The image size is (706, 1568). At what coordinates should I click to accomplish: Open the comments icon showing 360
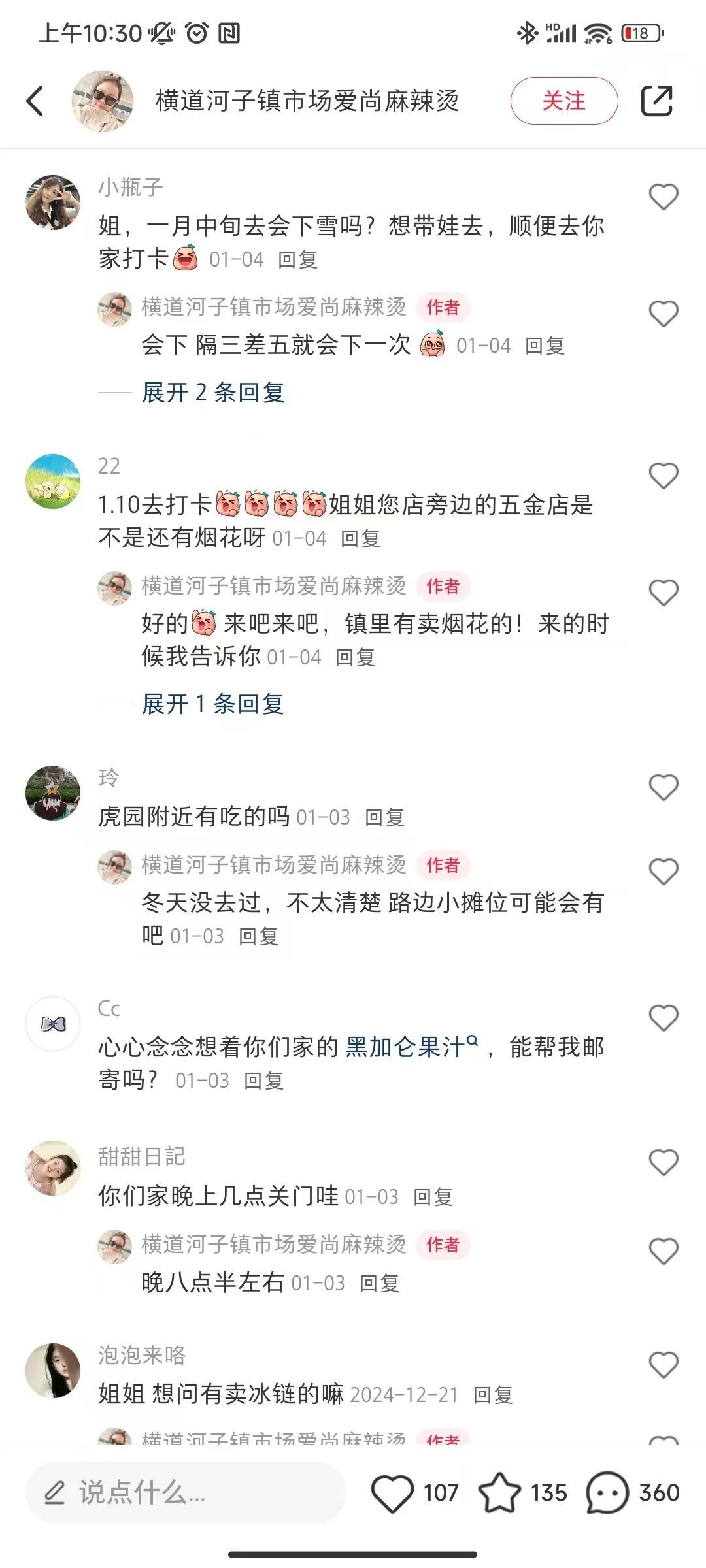(607, 1493)
